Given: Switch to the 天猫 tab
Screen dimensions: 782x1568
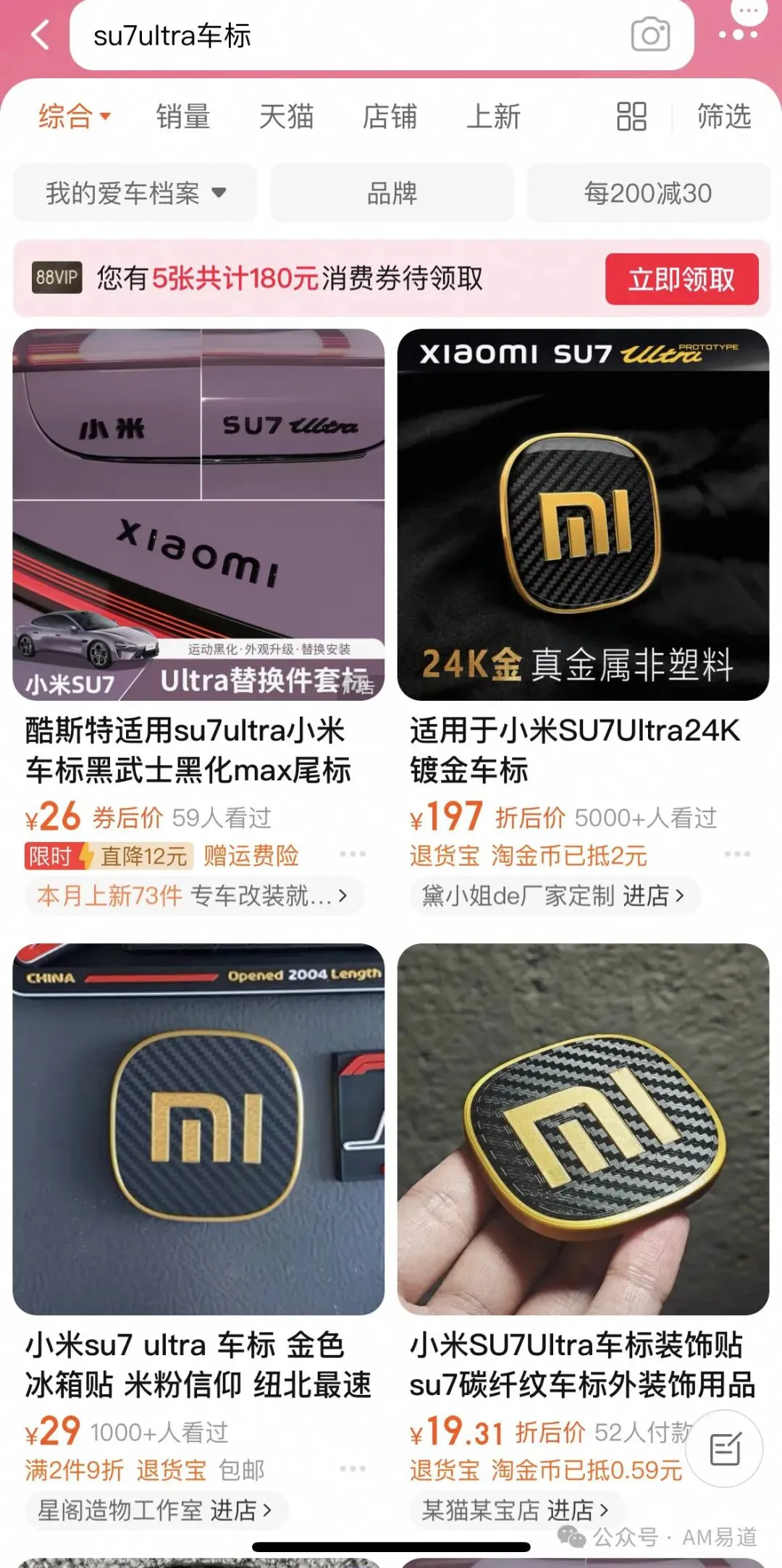Looking at the screenshot, I should 287,116.
